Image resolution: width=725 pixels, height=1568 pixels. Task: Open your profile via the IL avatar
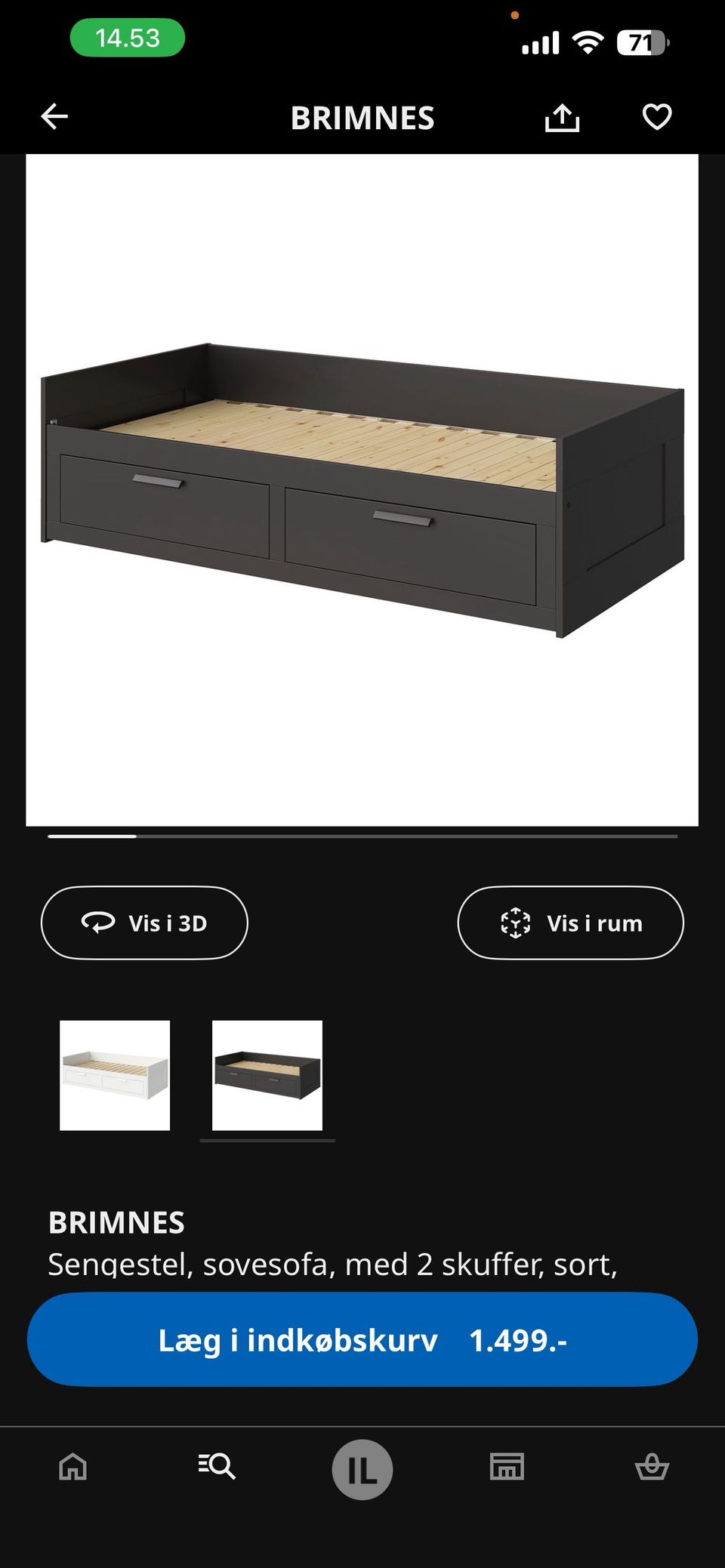point(362,1468)
